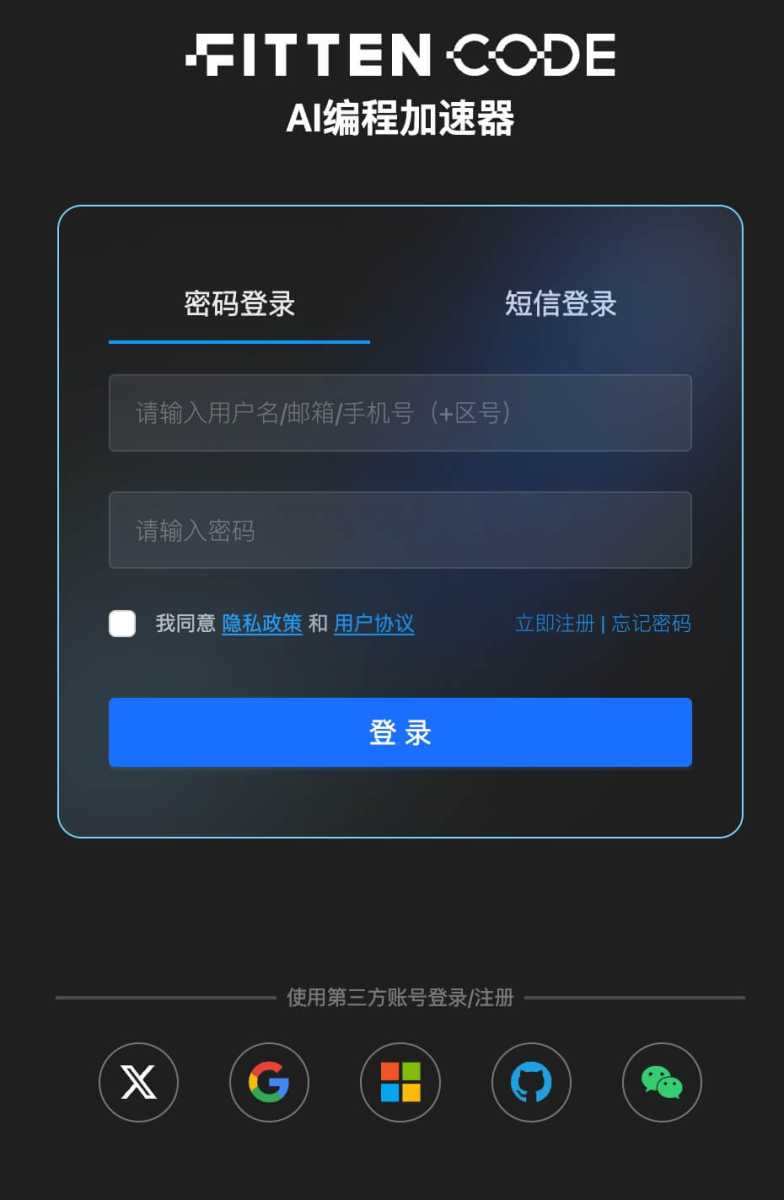Tap the blue 登录 button

click(x=400, y=732)
